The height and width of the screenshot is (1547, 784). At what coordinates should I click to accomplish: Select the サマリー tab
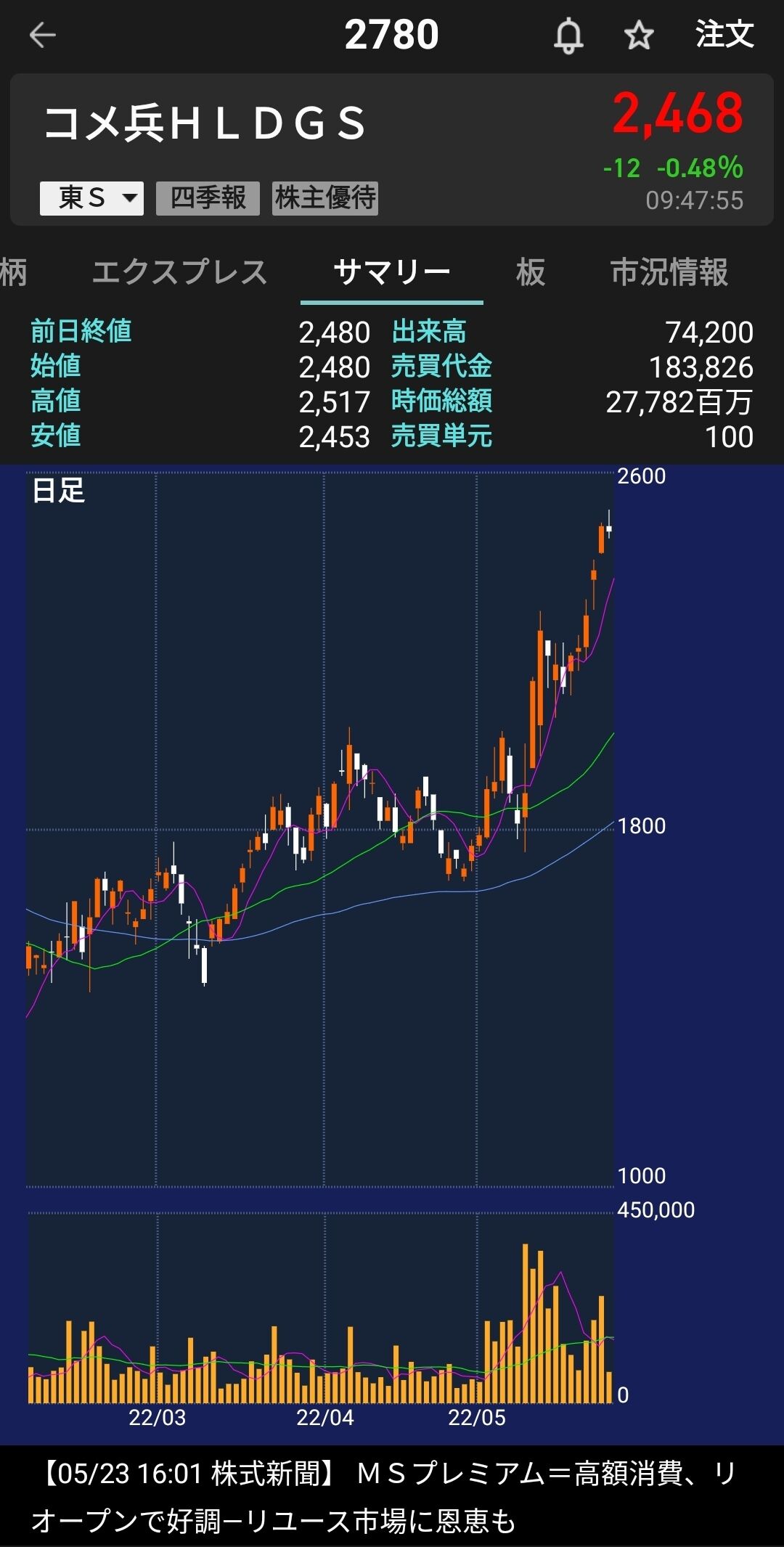(x=392, y=273)
